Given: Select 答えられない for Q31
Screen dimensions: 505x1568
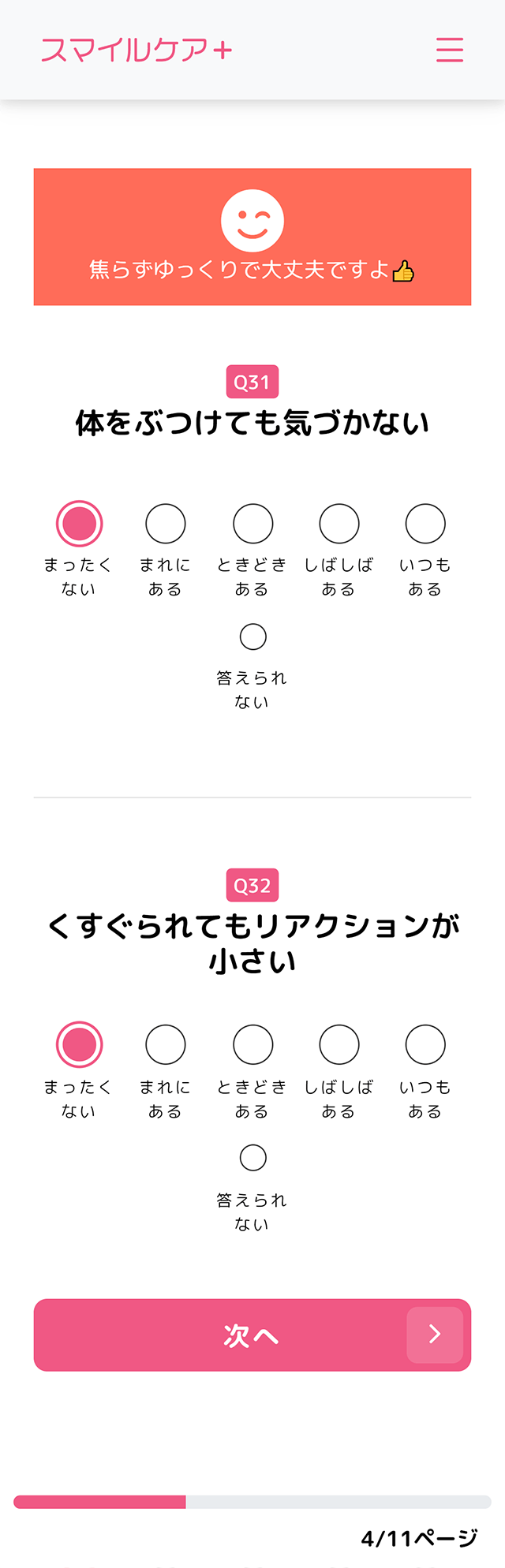Looking at the screenshot, I should point(252,637).
